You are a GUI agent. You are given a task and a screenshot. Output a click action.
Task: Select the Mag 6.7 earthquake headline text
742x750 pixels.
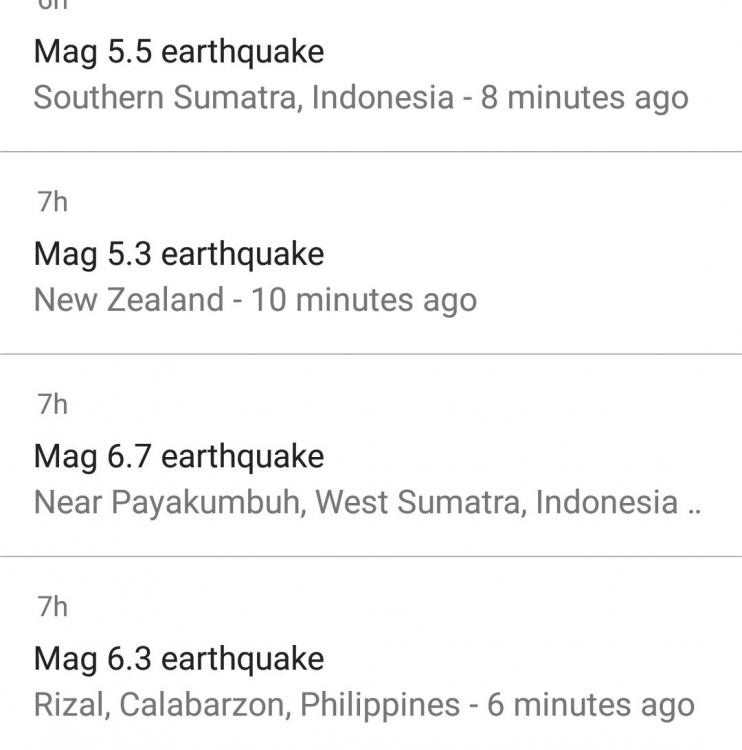178,456
